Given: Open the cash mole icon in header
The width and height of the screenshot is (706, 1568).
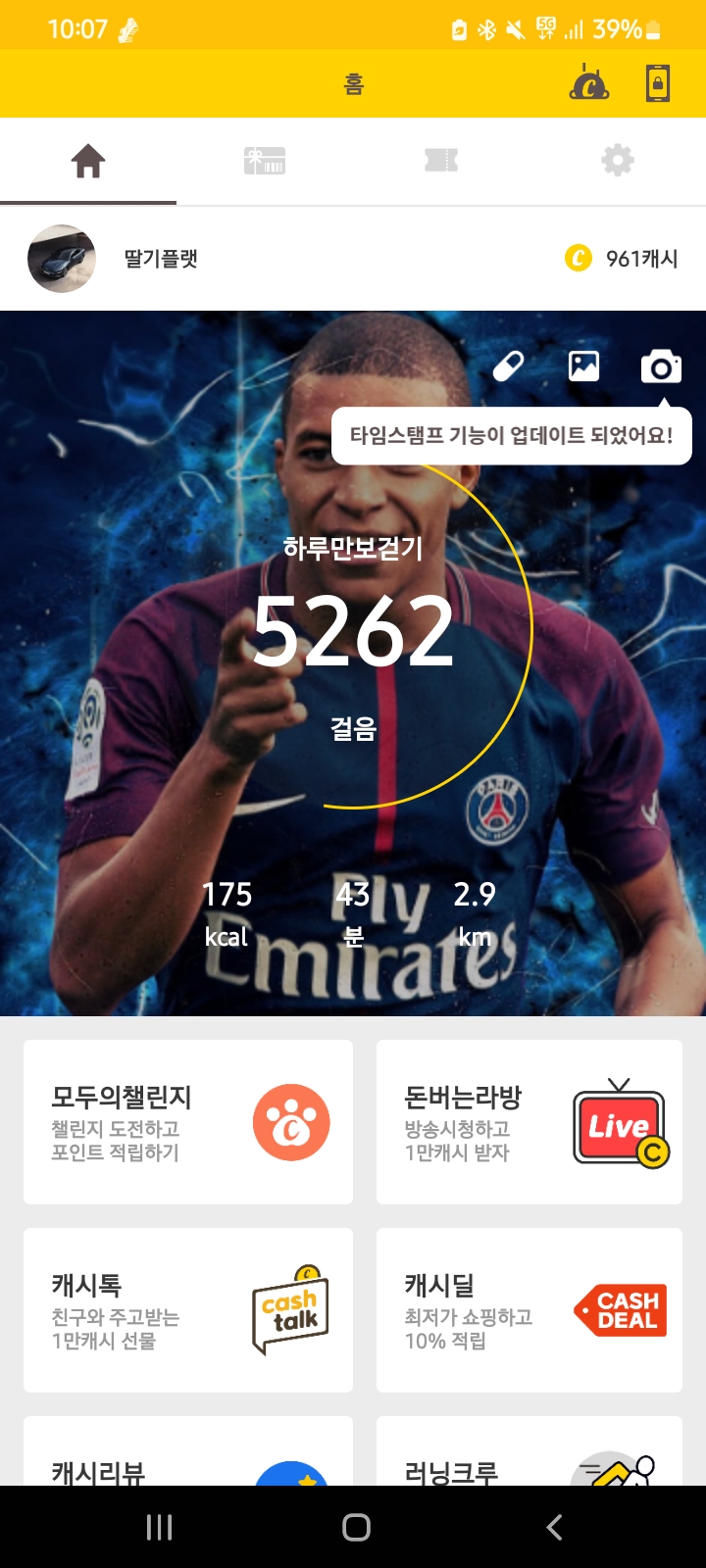Looking at the screenshot, I should (589, 83).
